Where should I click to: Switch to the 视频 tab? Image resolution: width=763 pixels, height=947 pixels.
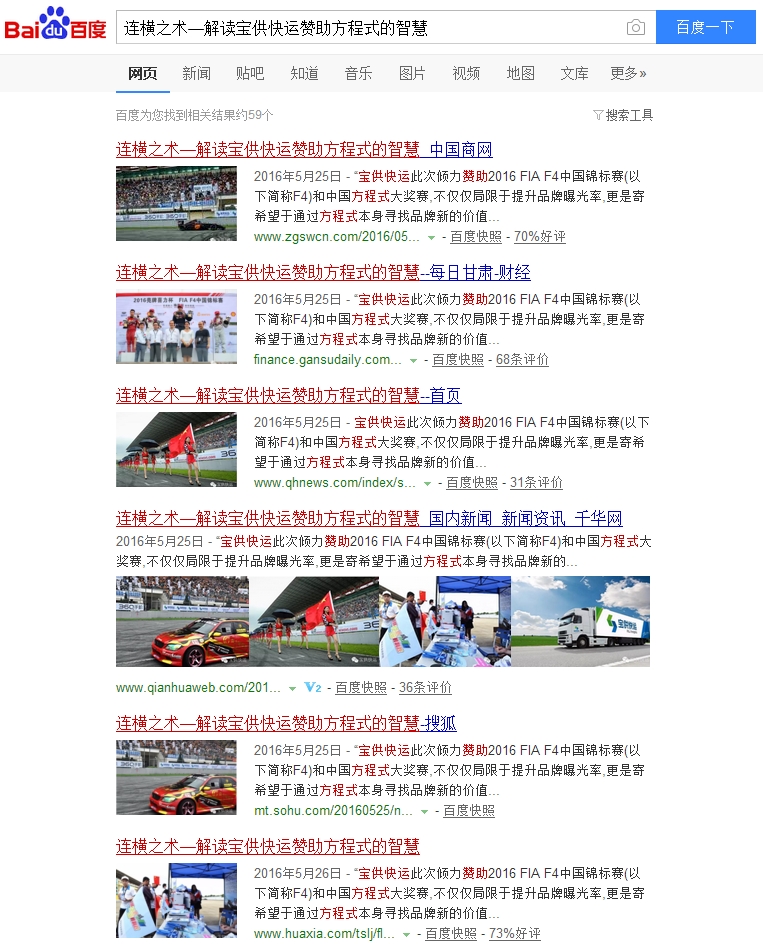[466, 73]
